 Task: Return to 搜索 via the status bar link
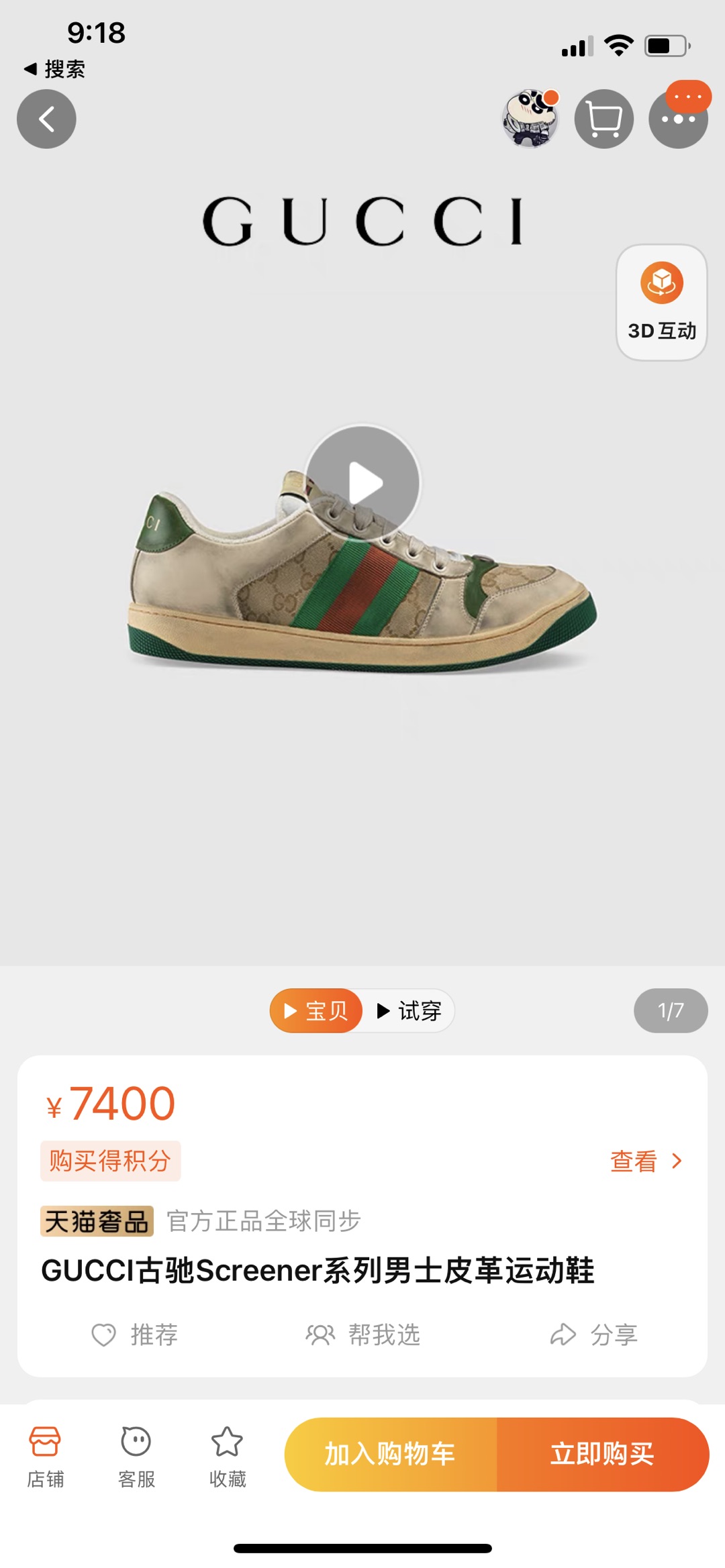55,69
